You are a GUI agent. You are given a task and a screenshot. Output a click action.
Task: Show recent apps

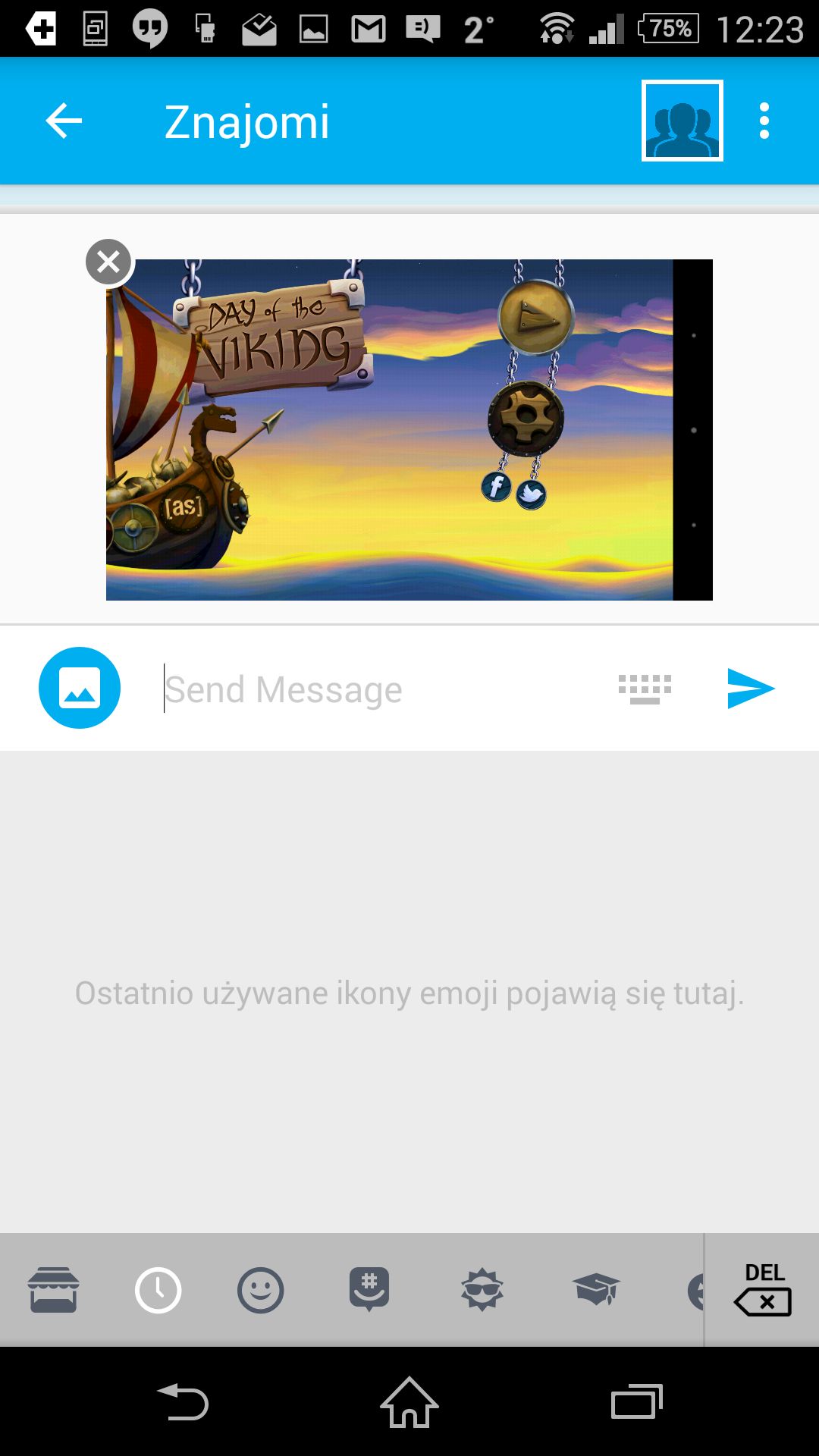[636, 1401]
